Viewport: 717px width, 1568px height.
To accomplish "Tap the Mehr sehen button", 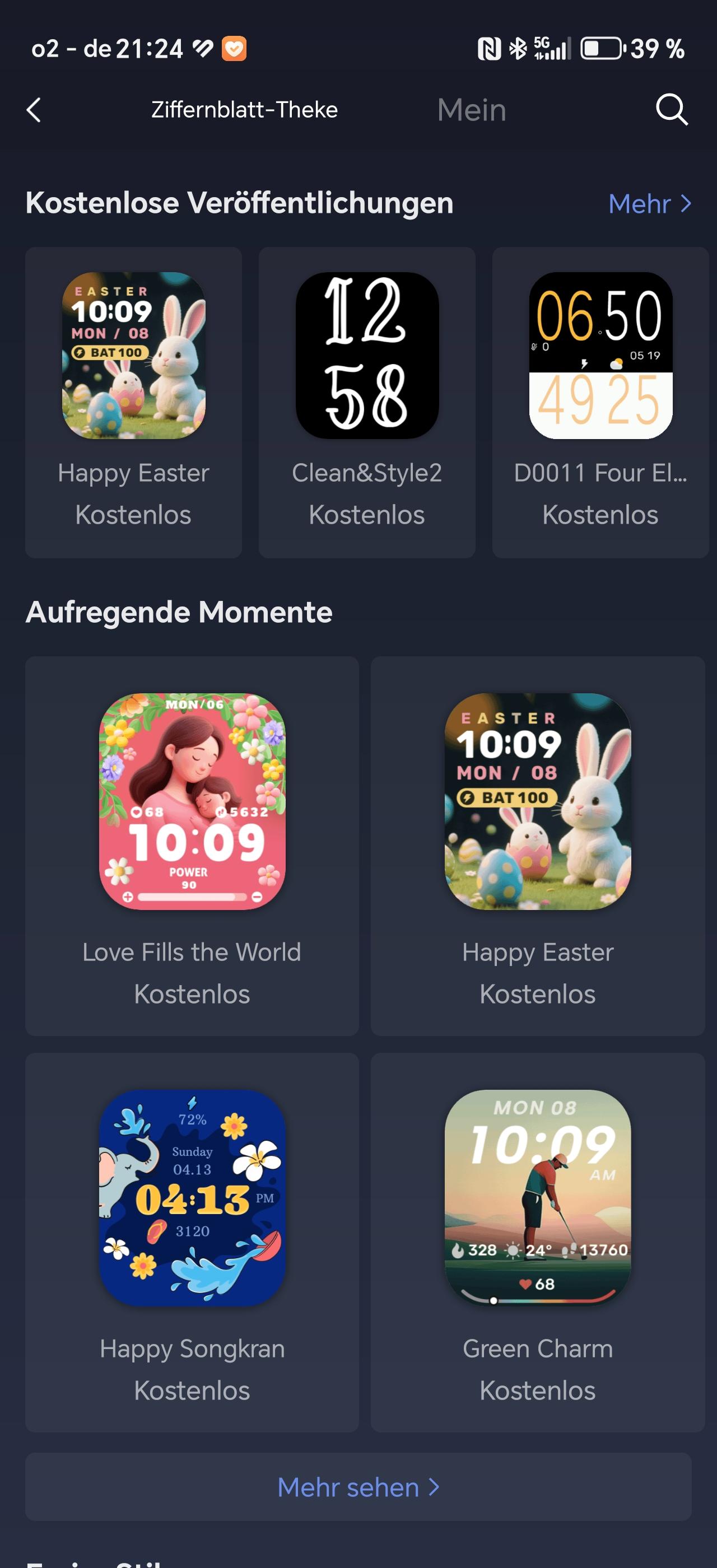I will 358,1487.
